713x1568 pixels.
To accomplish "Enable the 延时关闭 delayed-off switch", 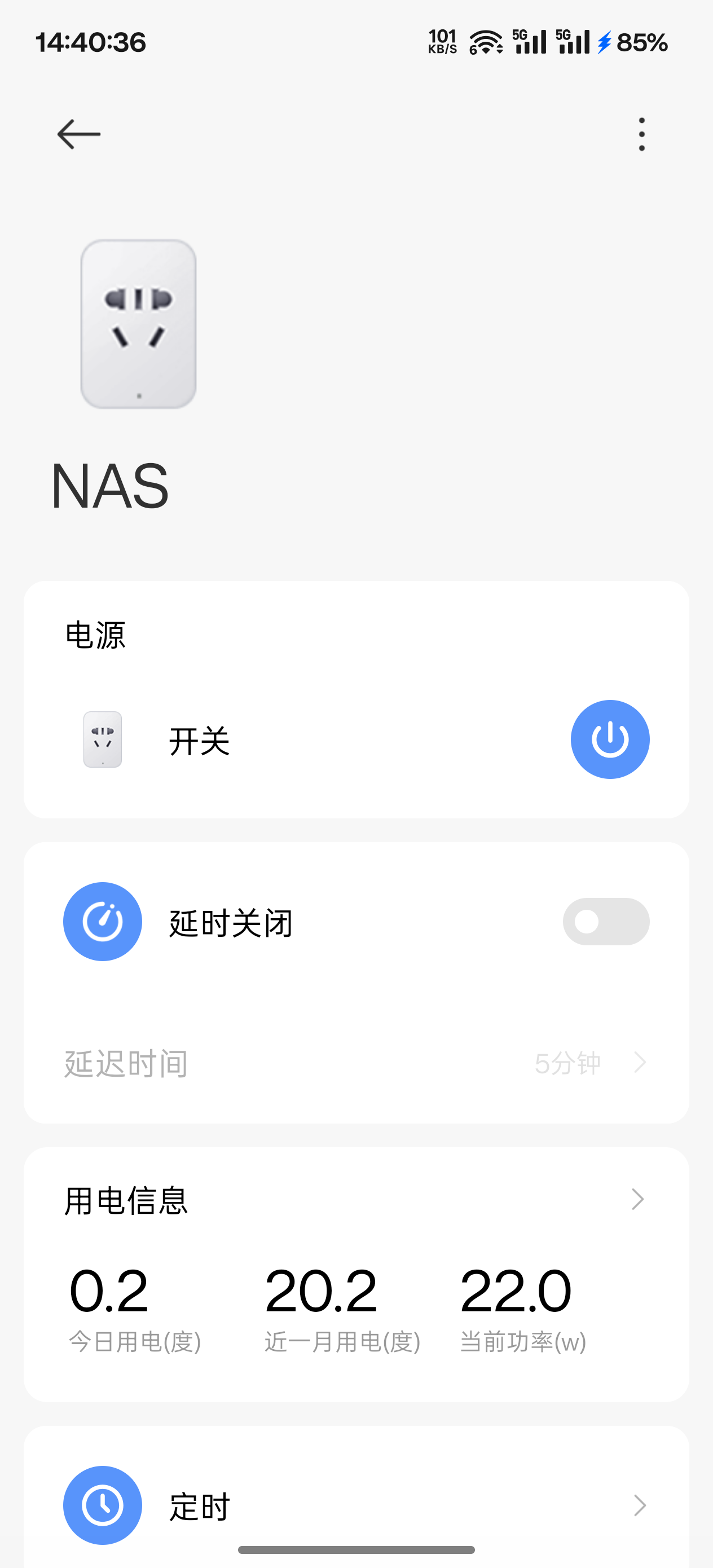I will click(606, 921).
